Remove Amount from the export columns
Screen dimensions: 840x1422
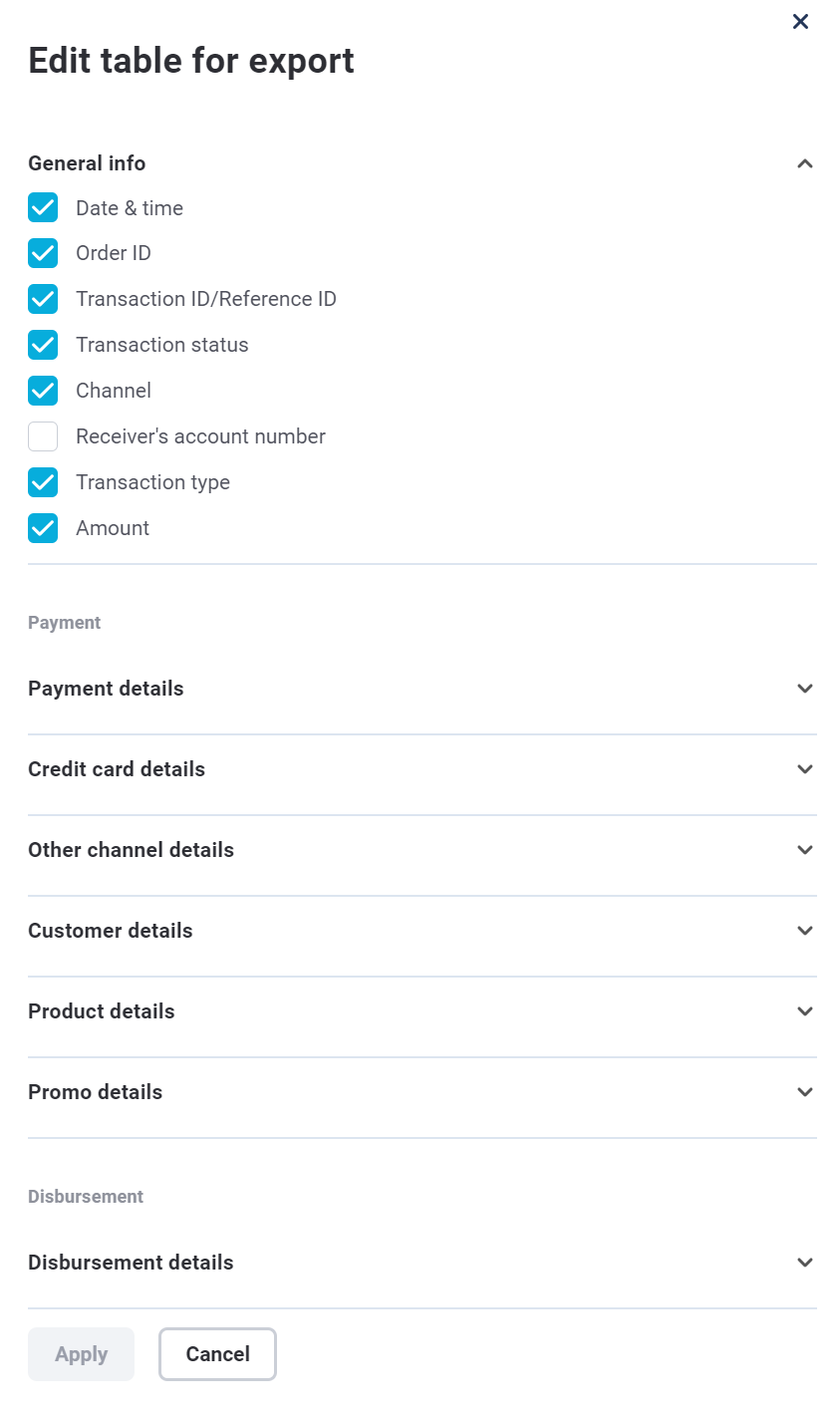pos(43,528)
